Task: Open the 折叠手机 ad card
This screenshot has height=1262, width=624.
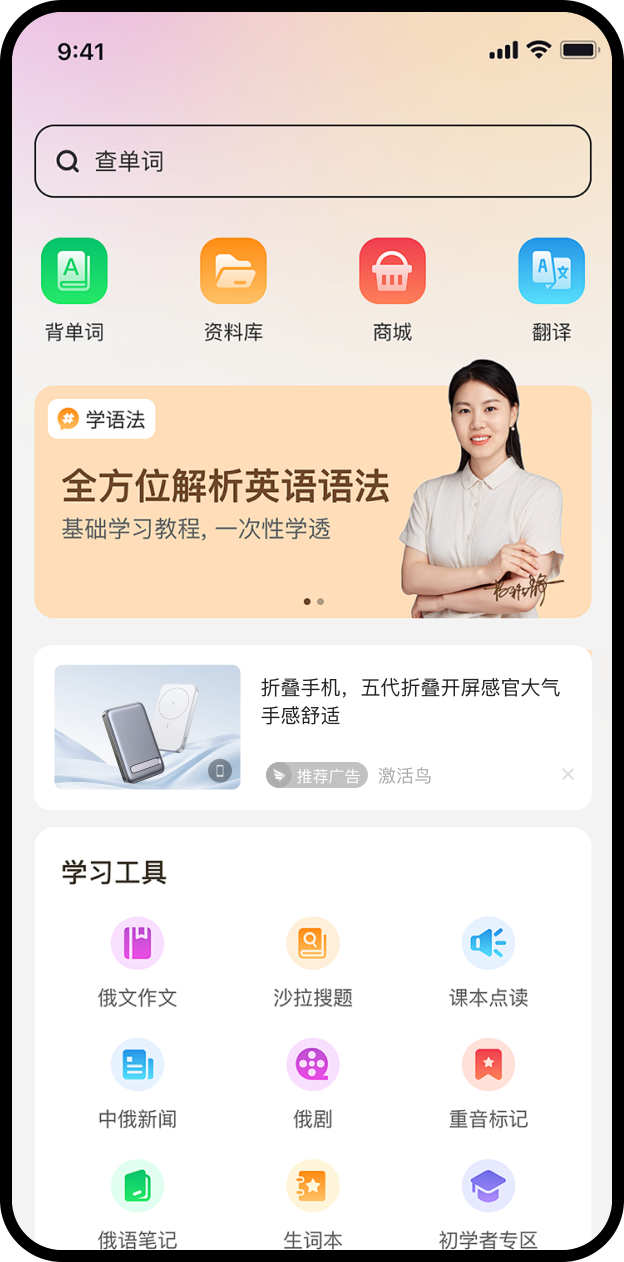Action: (400, 701)
